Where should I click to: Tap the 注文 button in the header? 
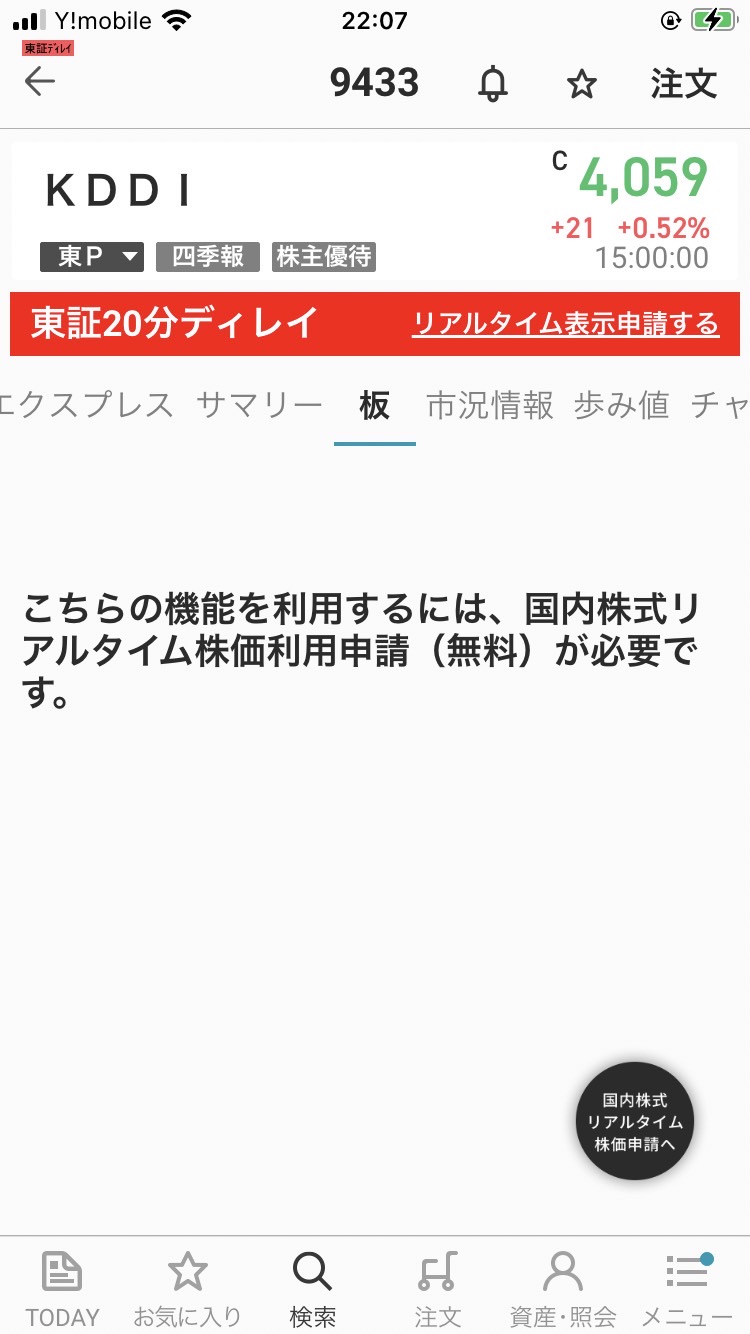(684, 84)
